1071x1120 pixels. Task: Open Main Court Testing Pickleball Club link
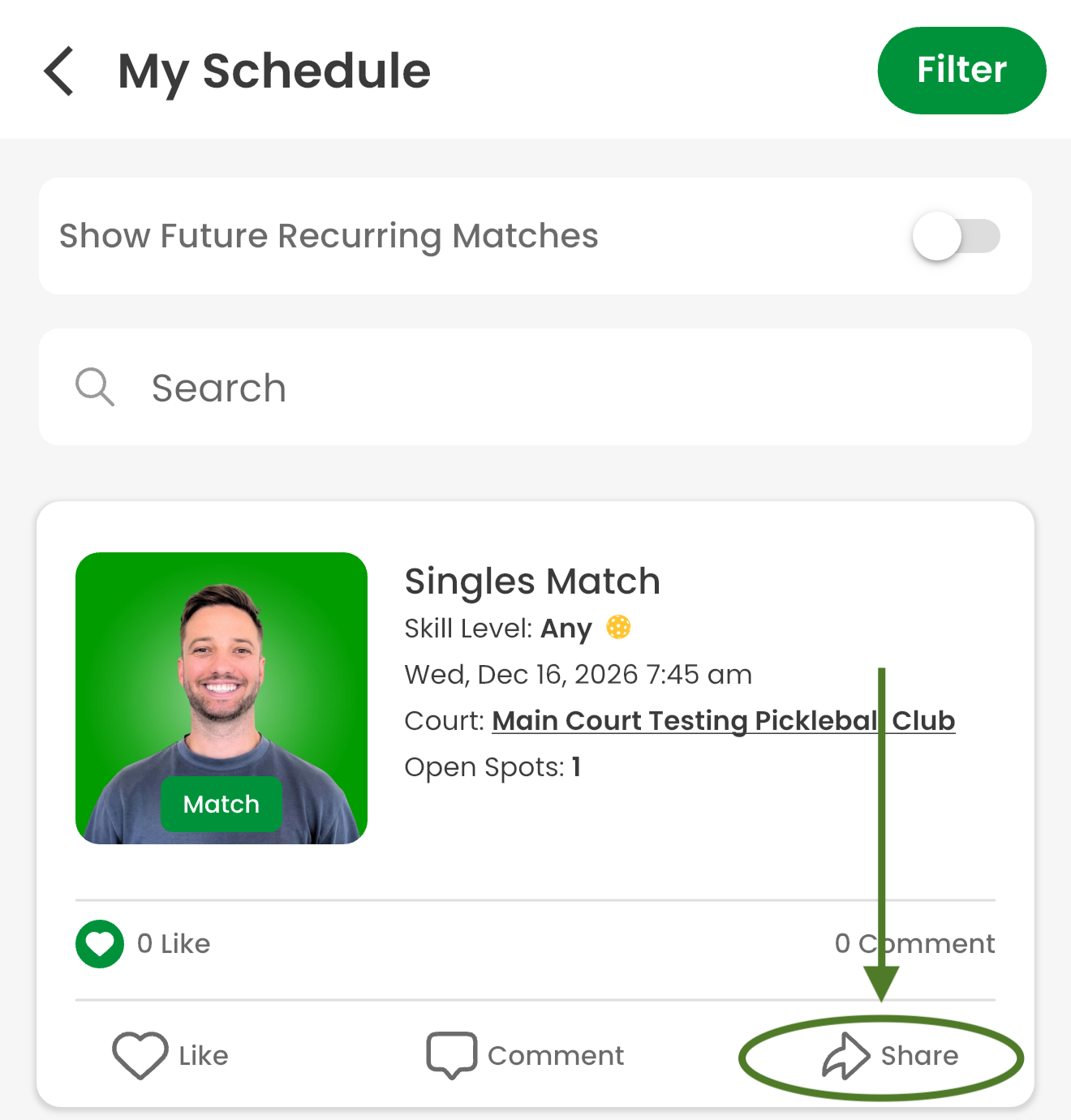tap(722, 720)
